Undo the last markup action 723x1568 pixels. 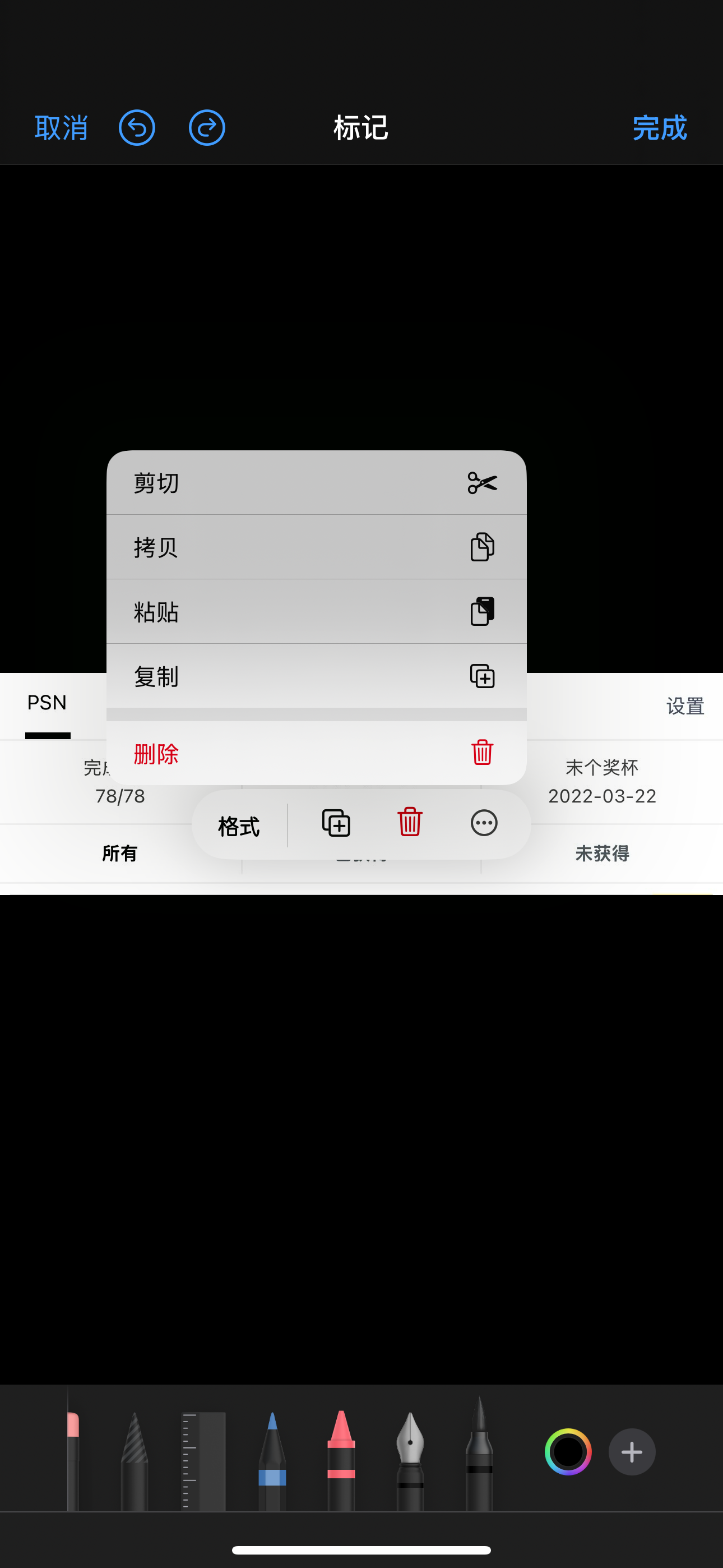pyautogui.click(x=136, y=128)
